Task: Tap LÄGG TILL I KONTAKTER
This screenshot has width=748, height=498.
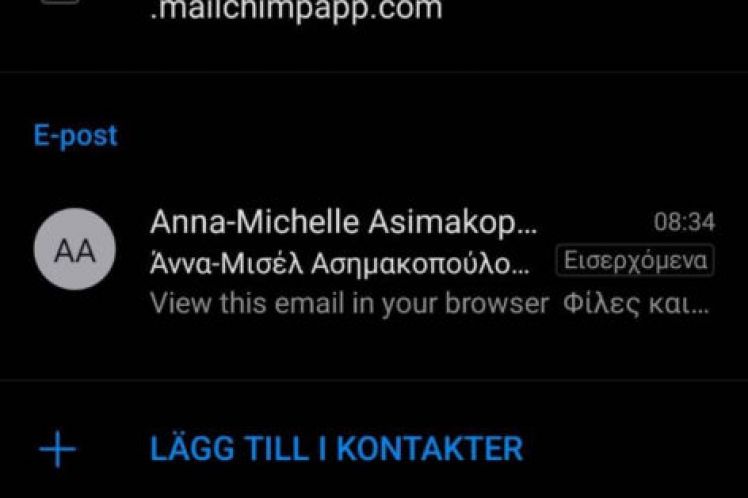Action: [x=336, y=448]
